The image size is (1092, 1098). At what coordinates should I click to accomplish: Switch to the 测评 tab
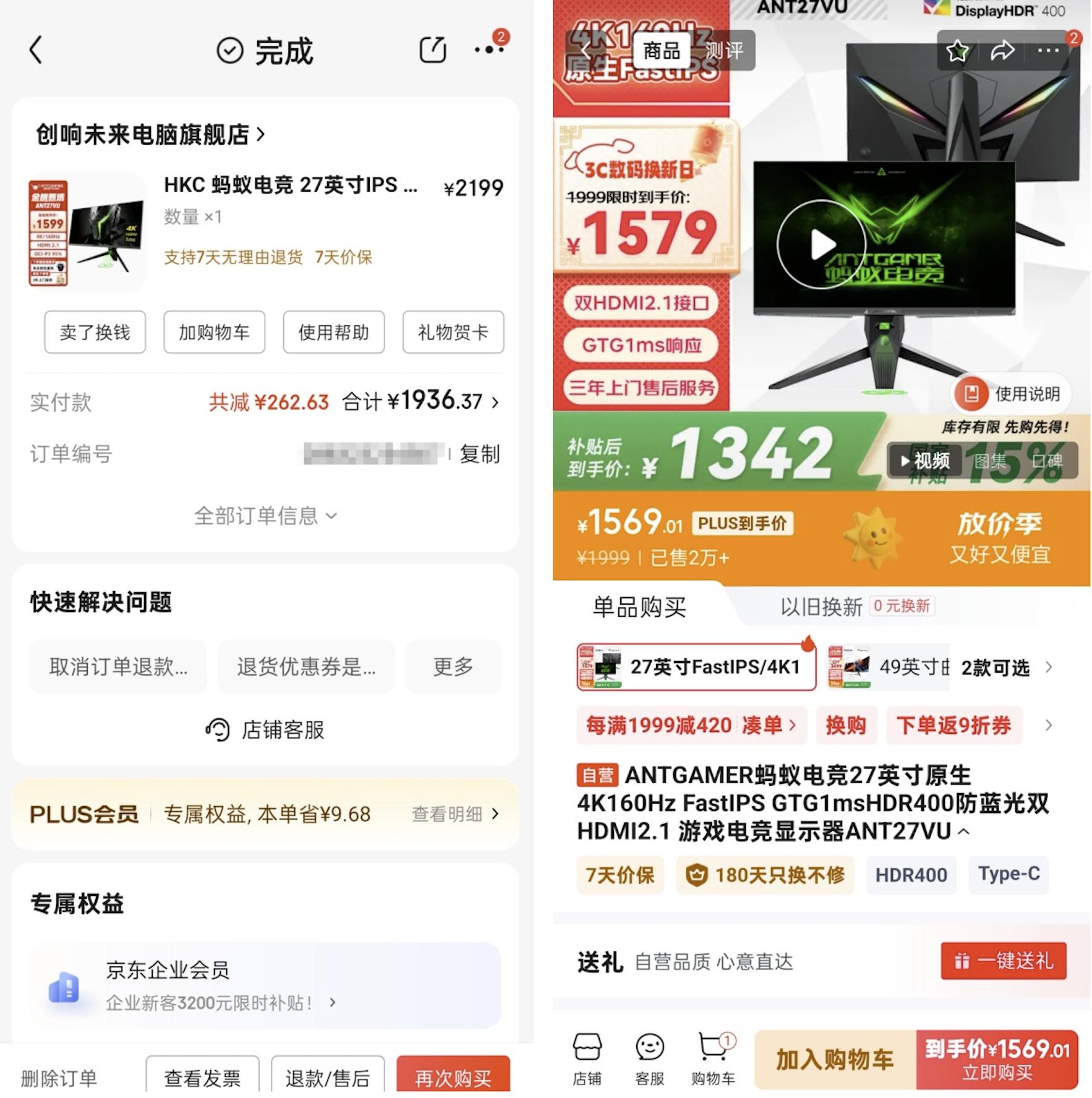point(724,51)
